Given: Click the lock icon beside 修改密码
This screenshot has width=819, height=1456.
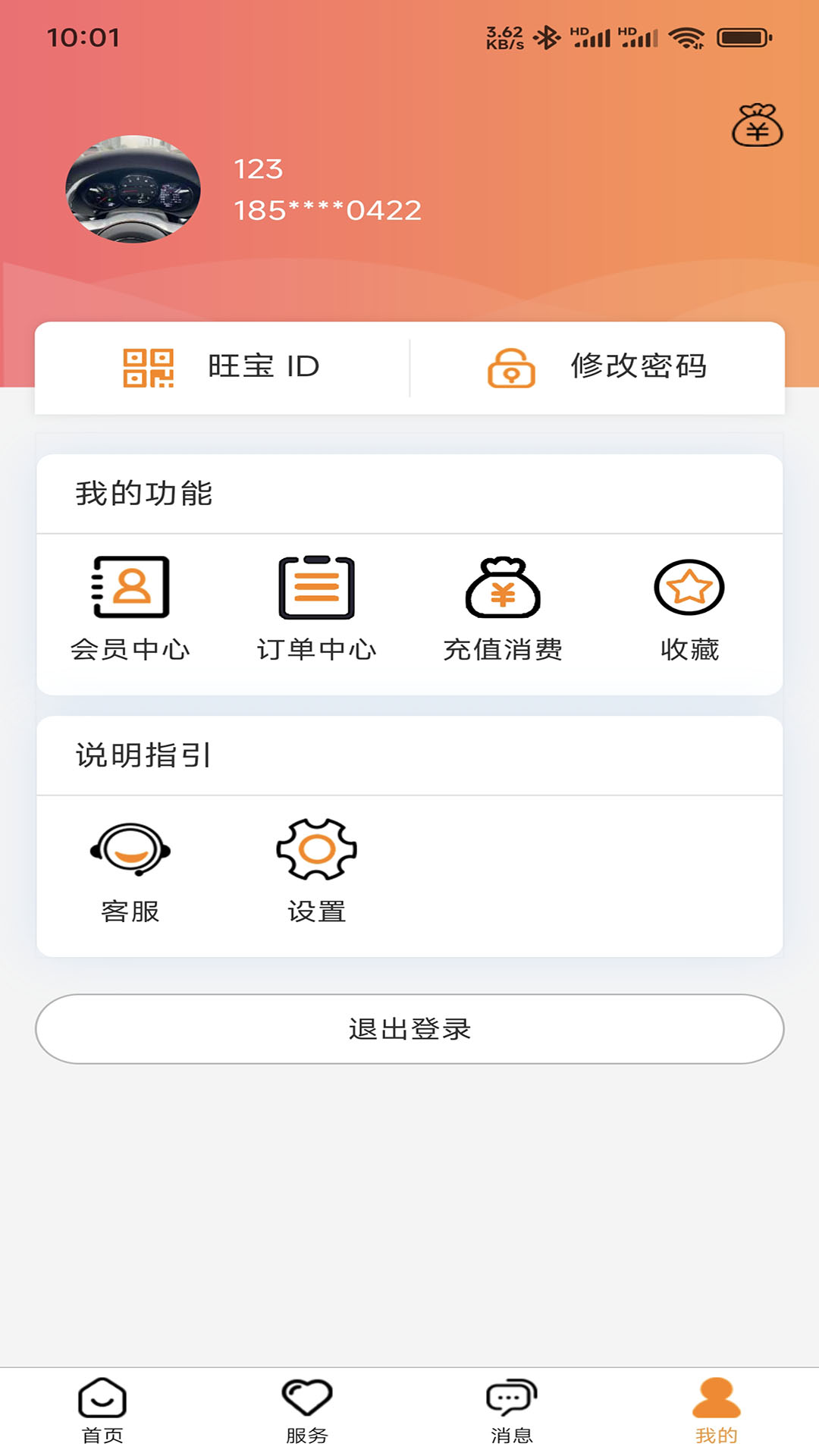Looking at the screenshot, I should 513,367.
